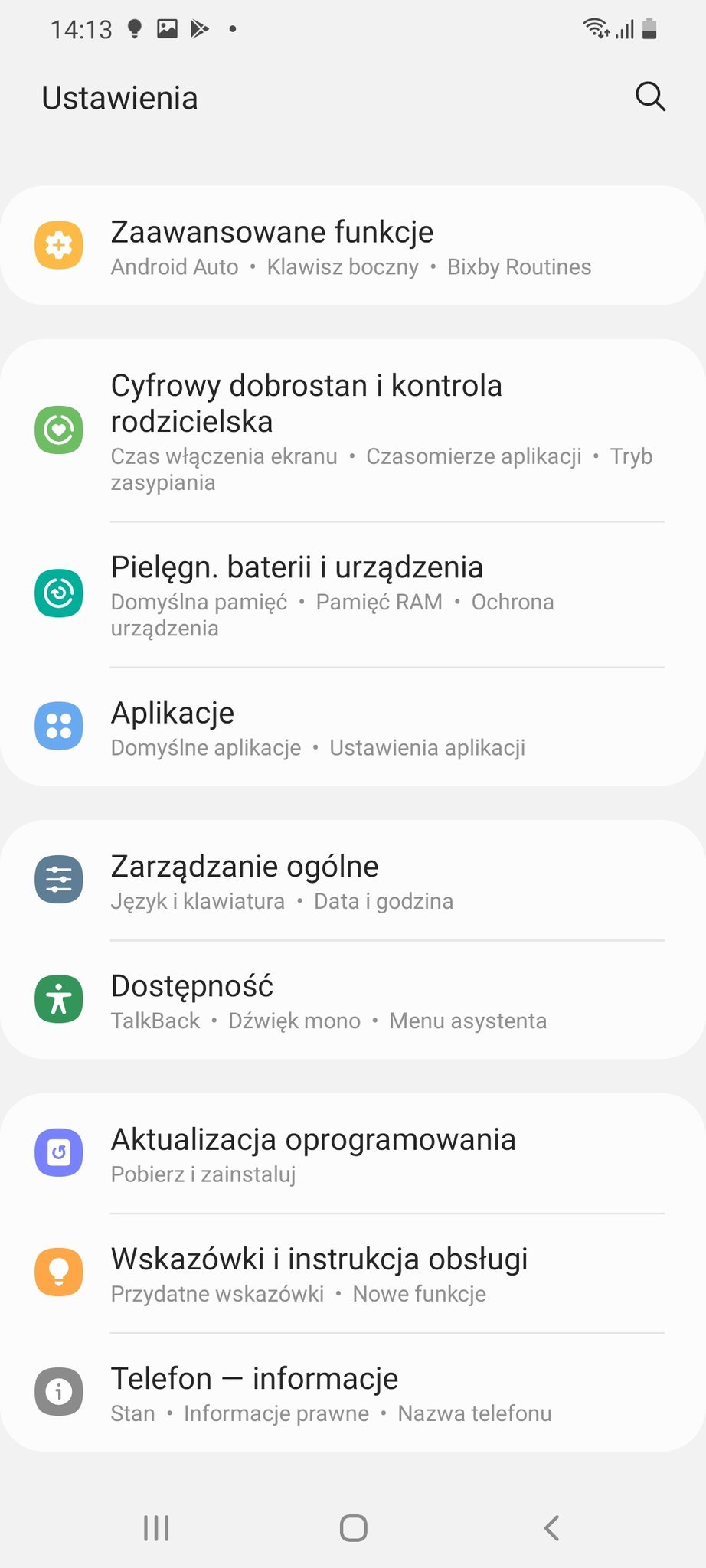View Wskazówki i instrukcja obsługi
Image resolution: width=706 pixels, height=1568 pixels.
tap(353, 1273)
